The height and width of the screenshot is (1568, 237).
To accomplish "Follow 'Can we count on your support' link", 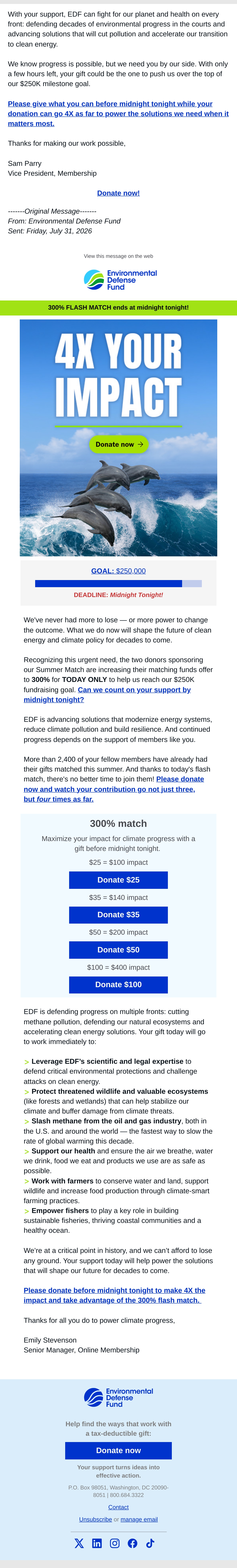I will point(107,695).
